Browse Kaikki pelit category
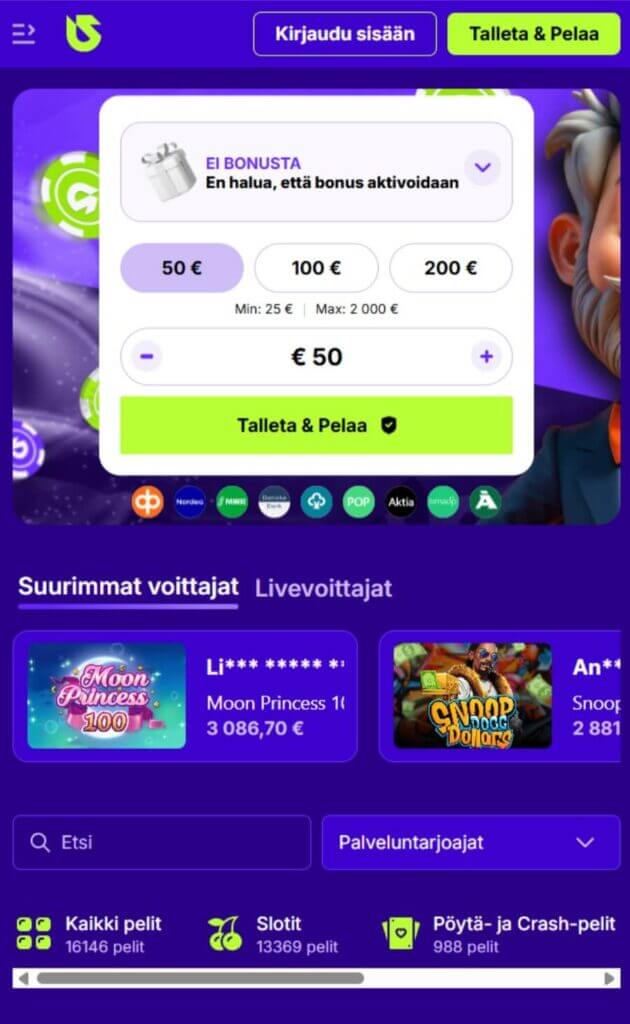The image size is (630, 1024). click(90, 933)
